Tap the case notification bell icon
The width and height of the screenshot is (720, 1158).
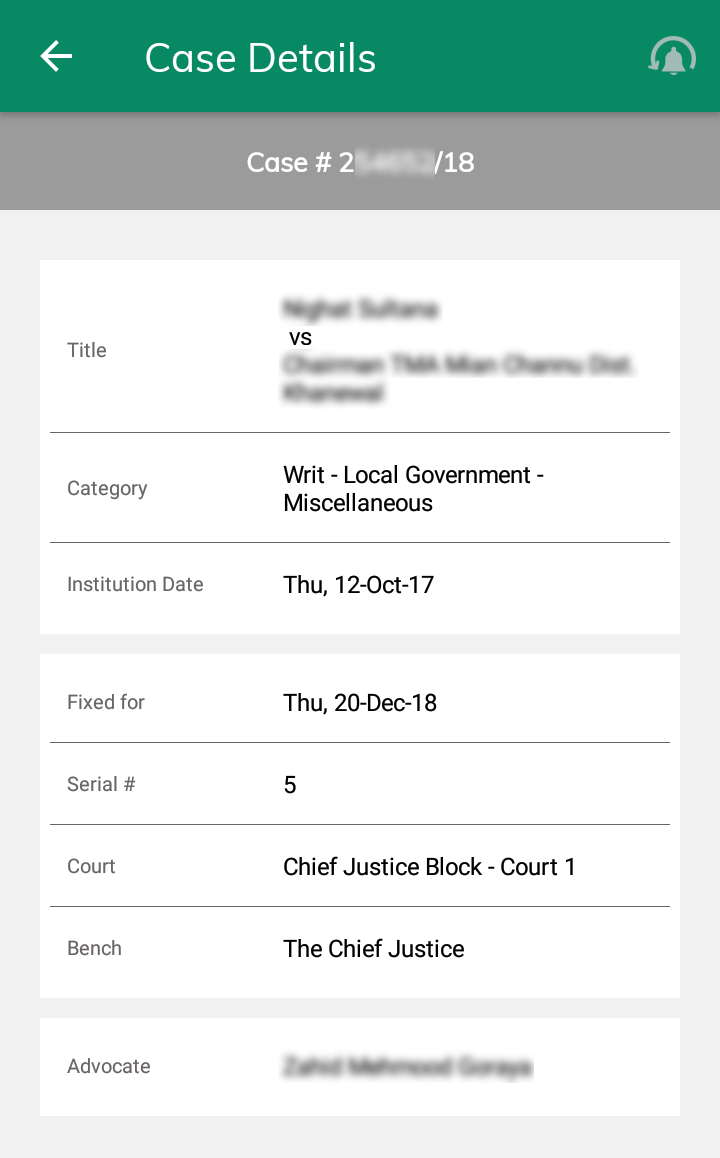pos(673,58)
